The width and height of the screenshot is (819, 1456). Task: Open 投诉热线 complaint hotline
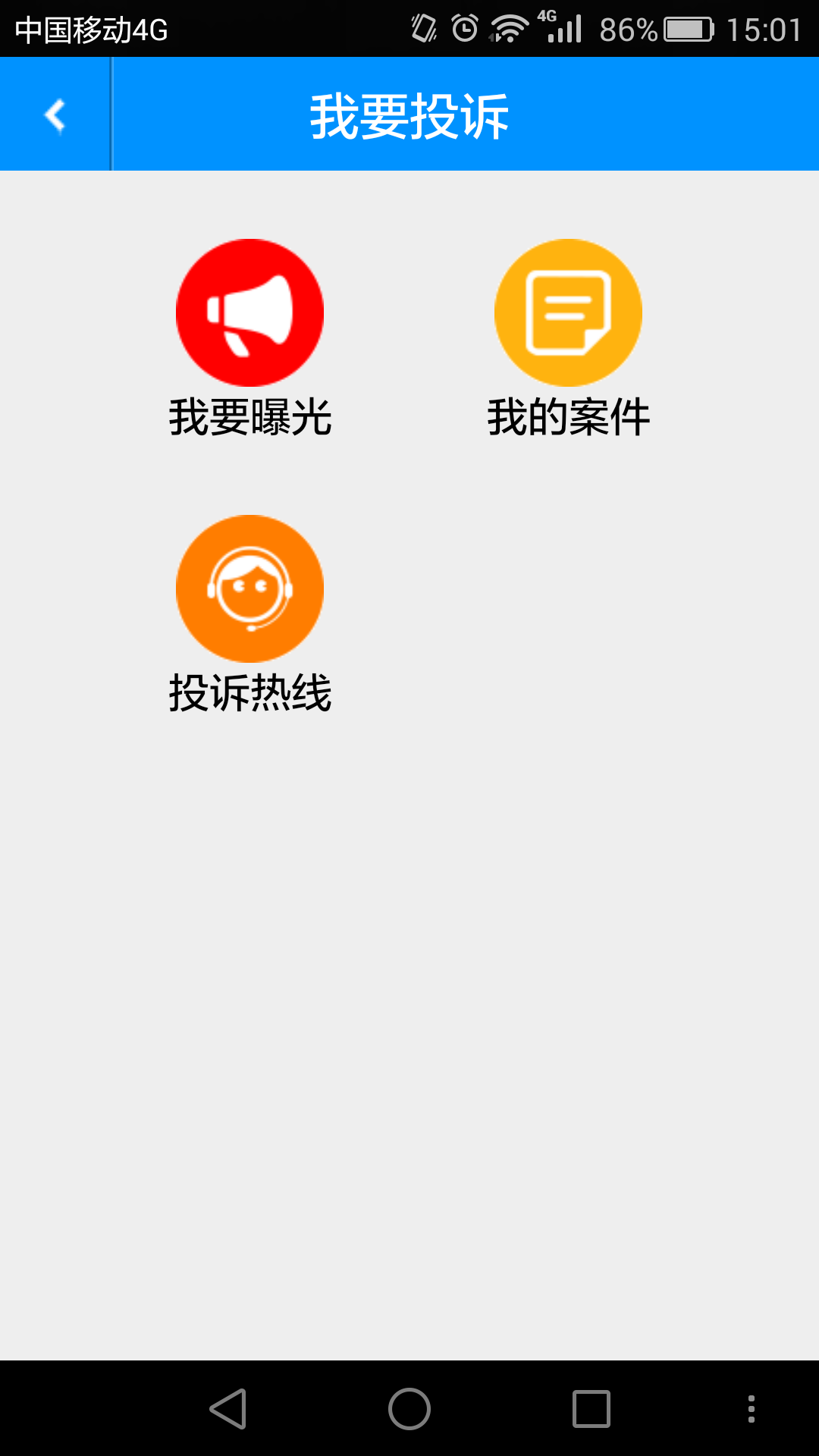(x=249, y=589)
